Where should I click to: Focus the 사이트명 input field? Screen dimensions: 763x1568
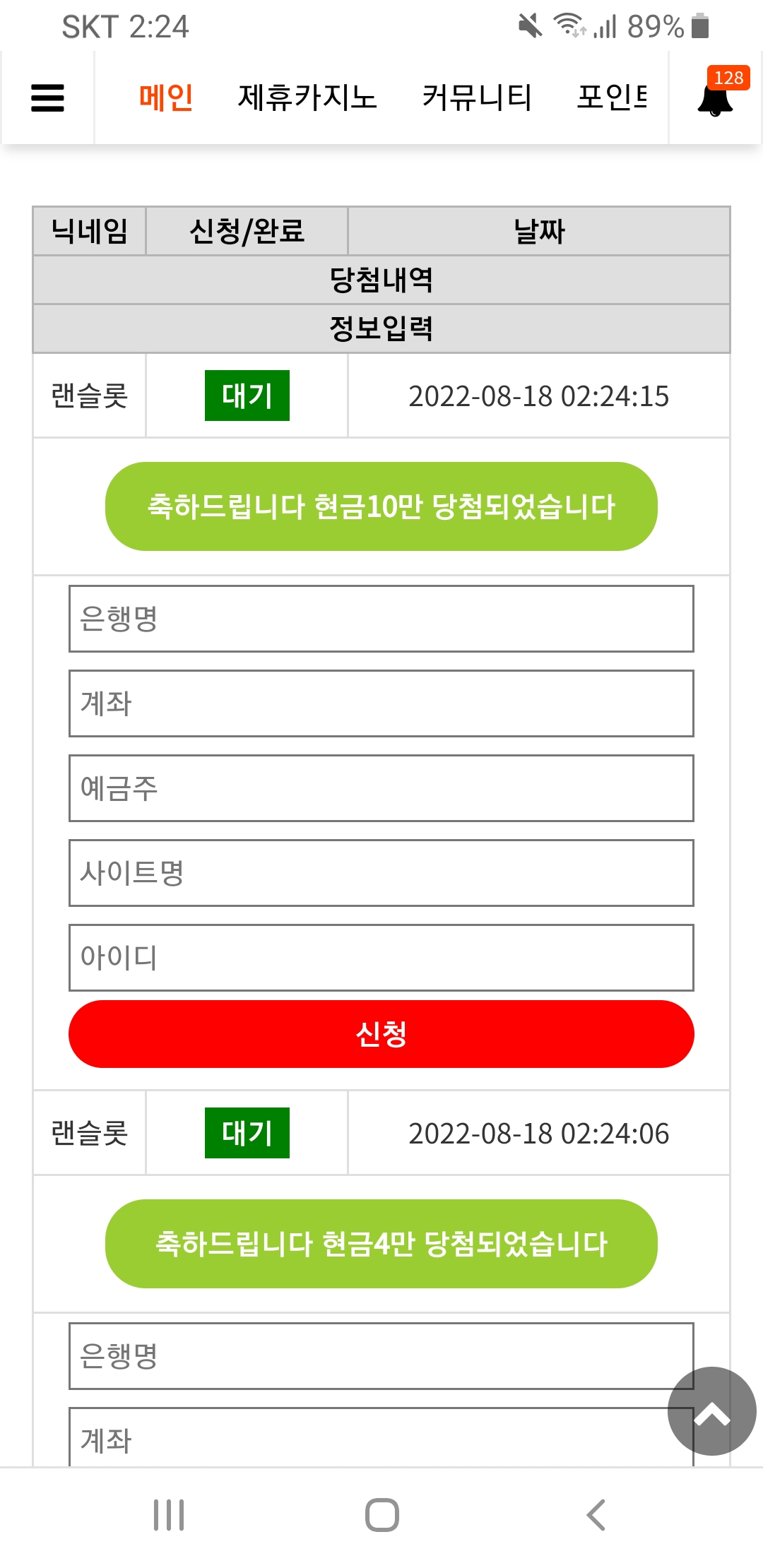tap(381, 873)
